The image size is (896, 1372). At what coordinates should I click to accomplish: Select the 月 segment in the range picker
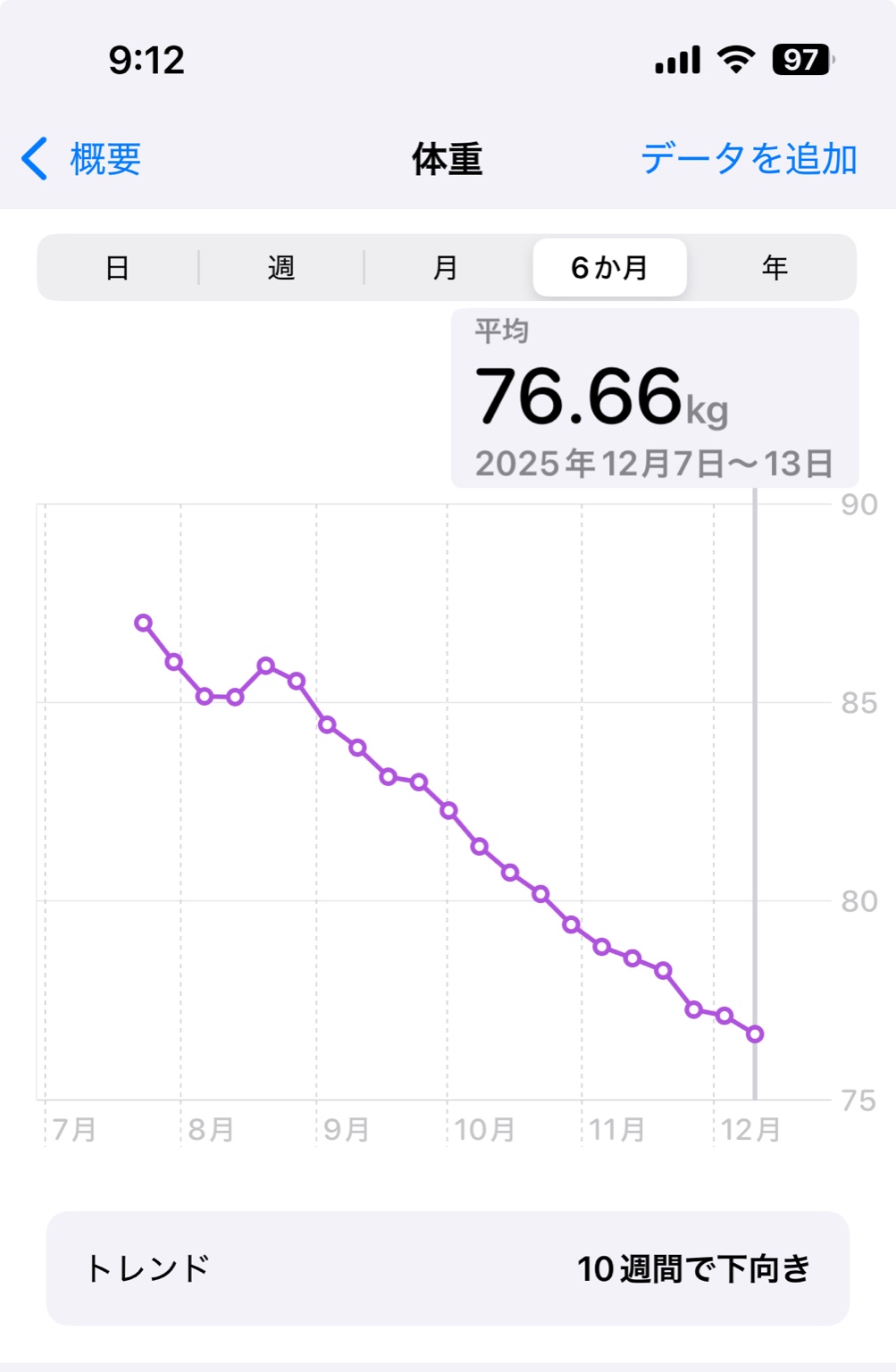pos(444,266)
